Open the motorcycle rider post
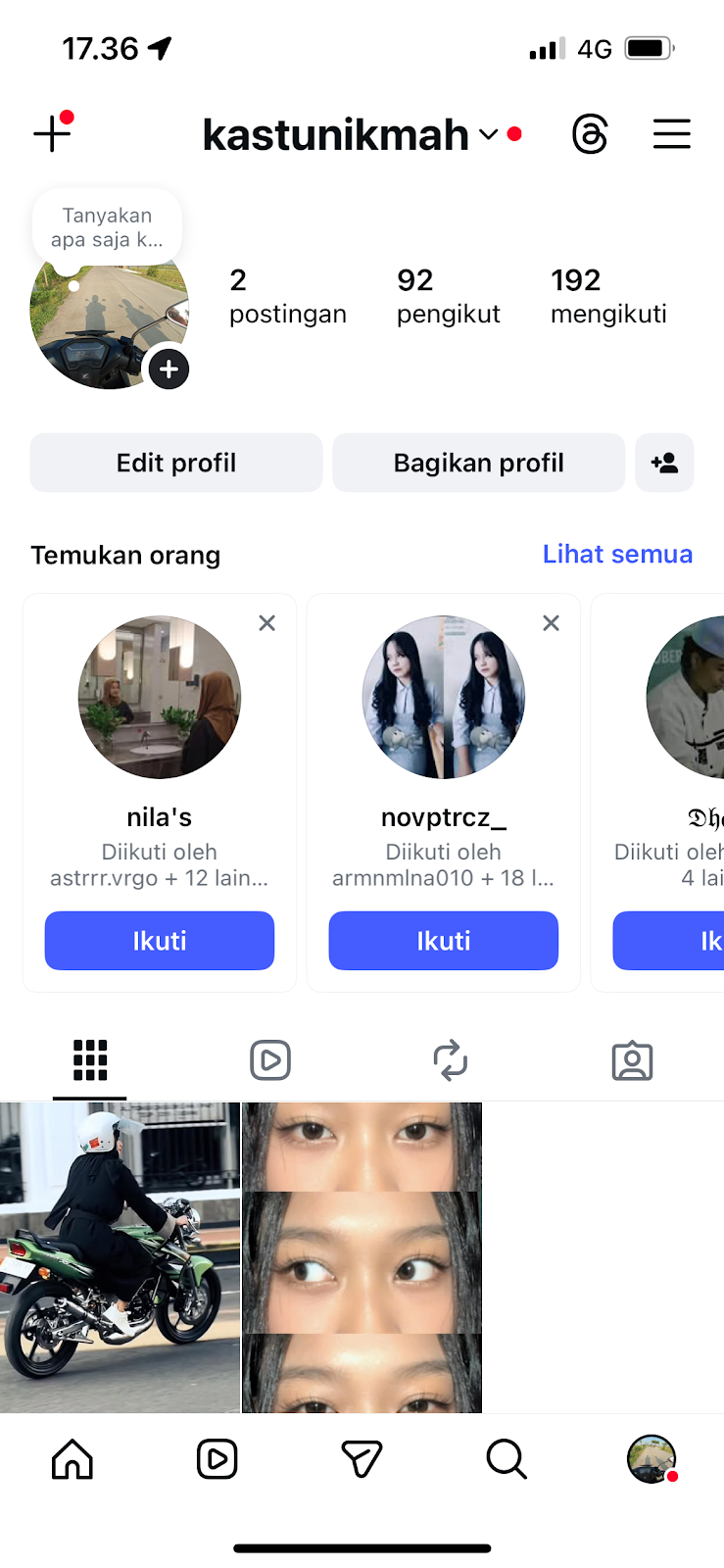This screenshot has width=724, height=1568. (120, 1256)
